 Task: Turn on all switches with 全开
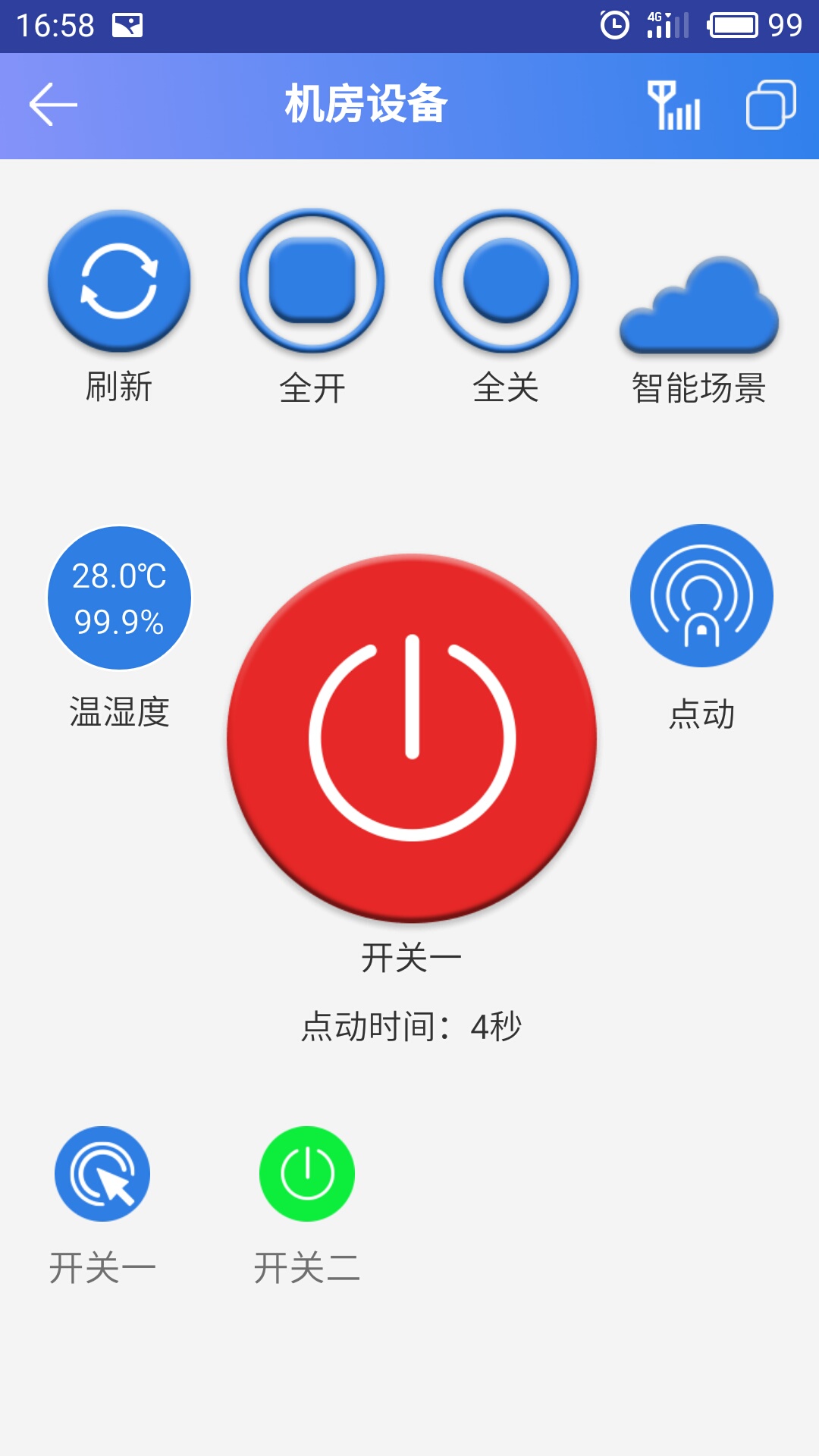click(314, 281)
